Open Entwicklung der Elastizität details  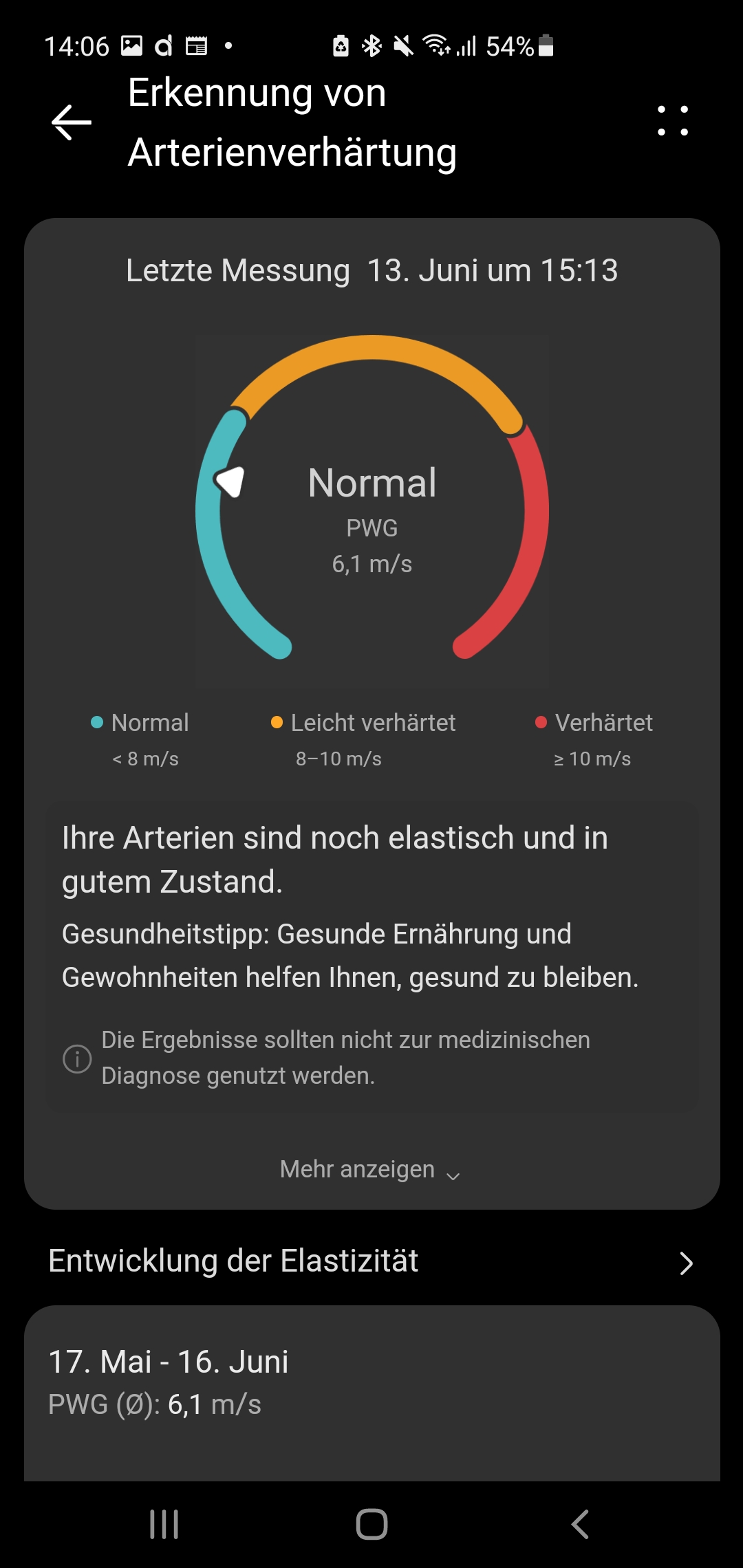(371, 1261)
